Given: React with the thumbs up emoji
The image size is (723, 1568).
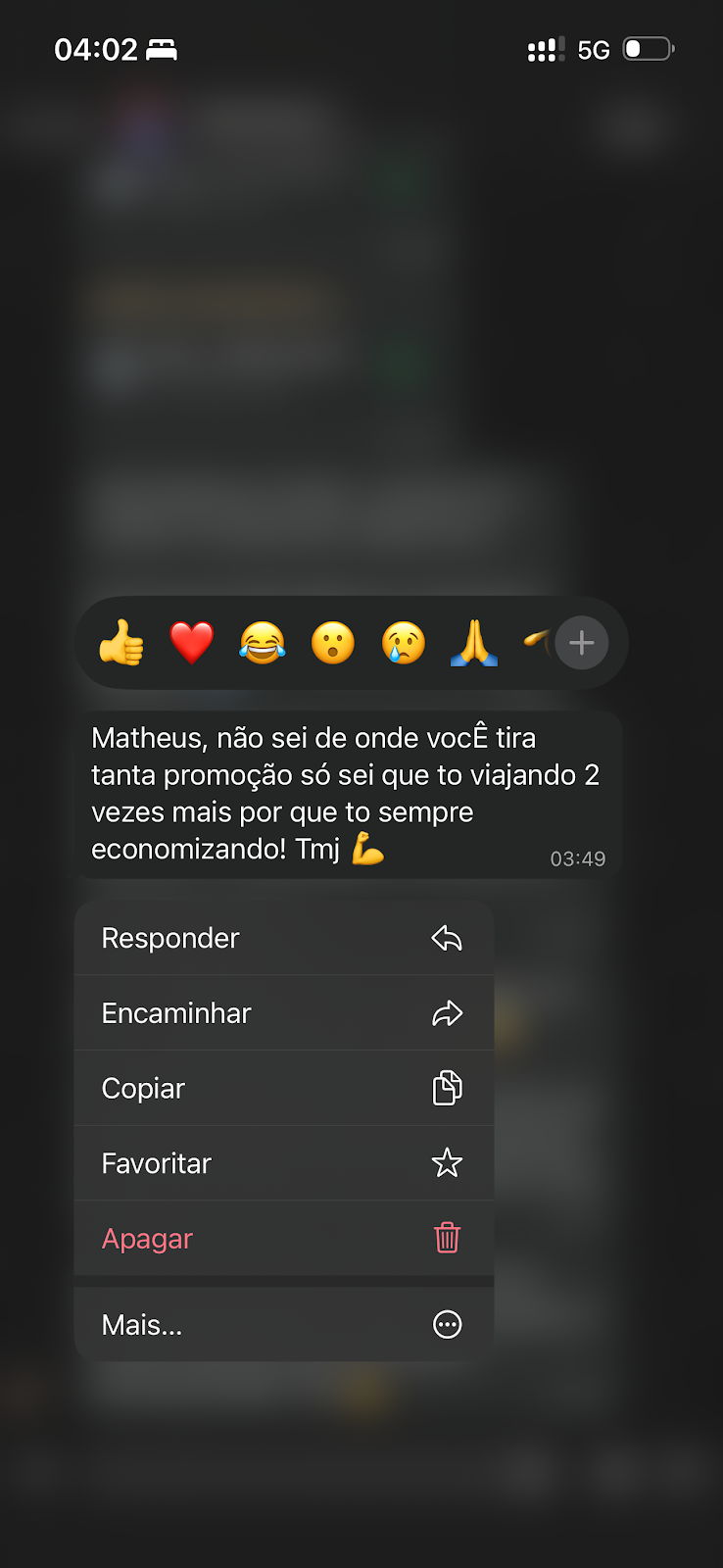Looking at the screenshot, I should click(x=121, y=643).
